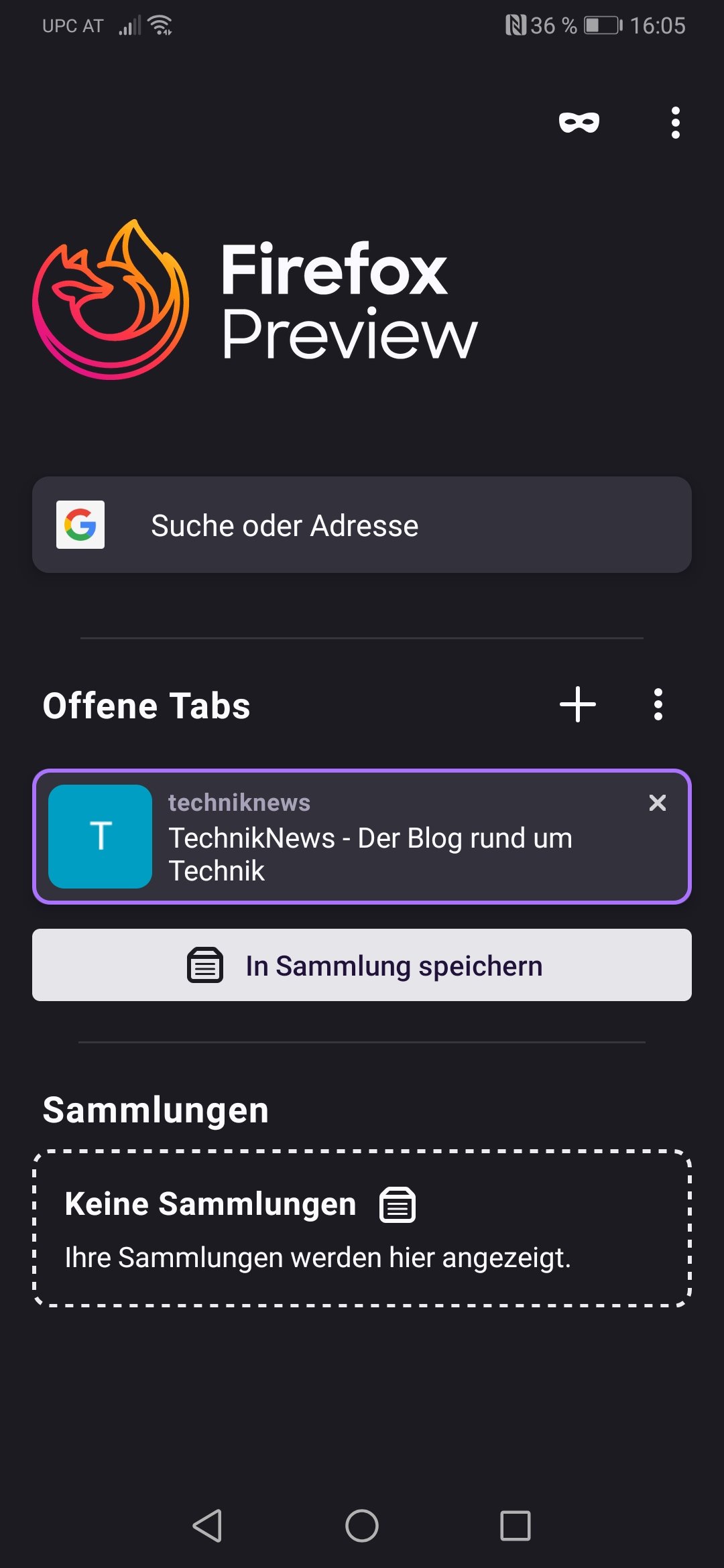Image resolution: width=724 pixels, height=1568 pixels.
Task: Open the Offene Tabs options menu
Action: tap(658, 704)
